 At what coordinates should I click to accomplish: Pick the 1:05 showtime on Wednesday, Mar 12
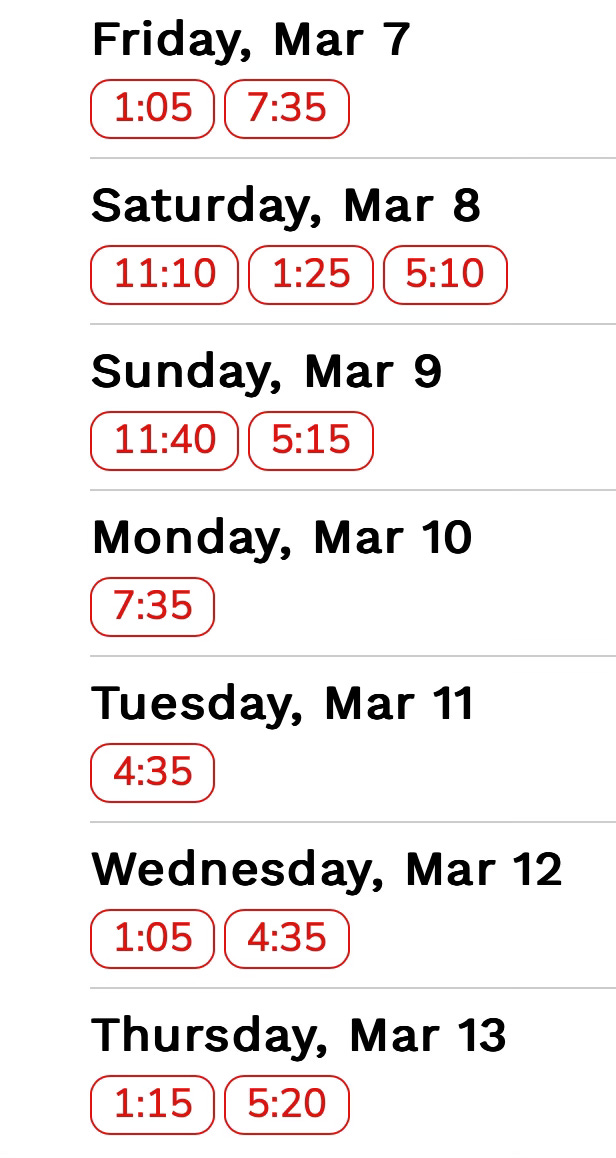[152, 939]
